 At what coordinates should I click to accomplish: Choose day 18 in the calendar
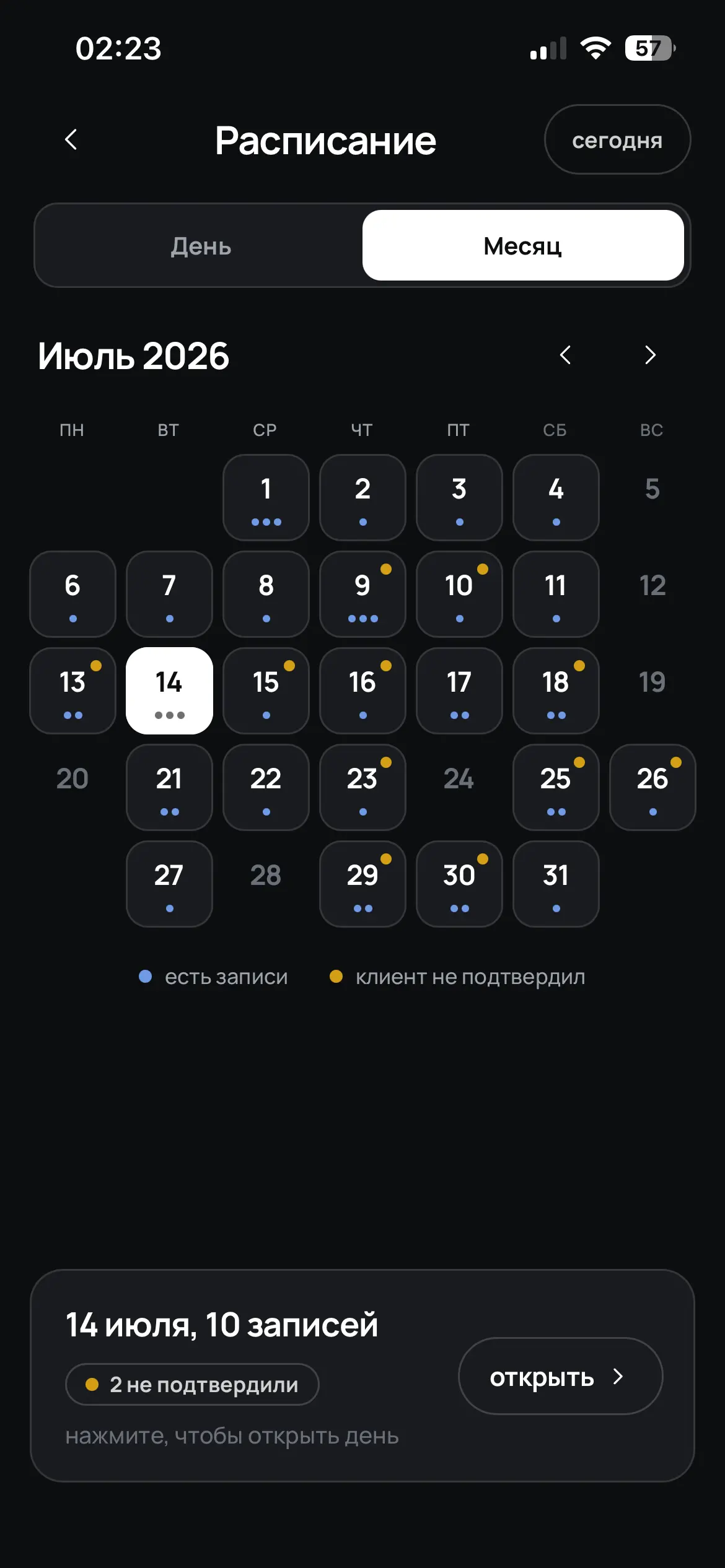tap(556, 690)
